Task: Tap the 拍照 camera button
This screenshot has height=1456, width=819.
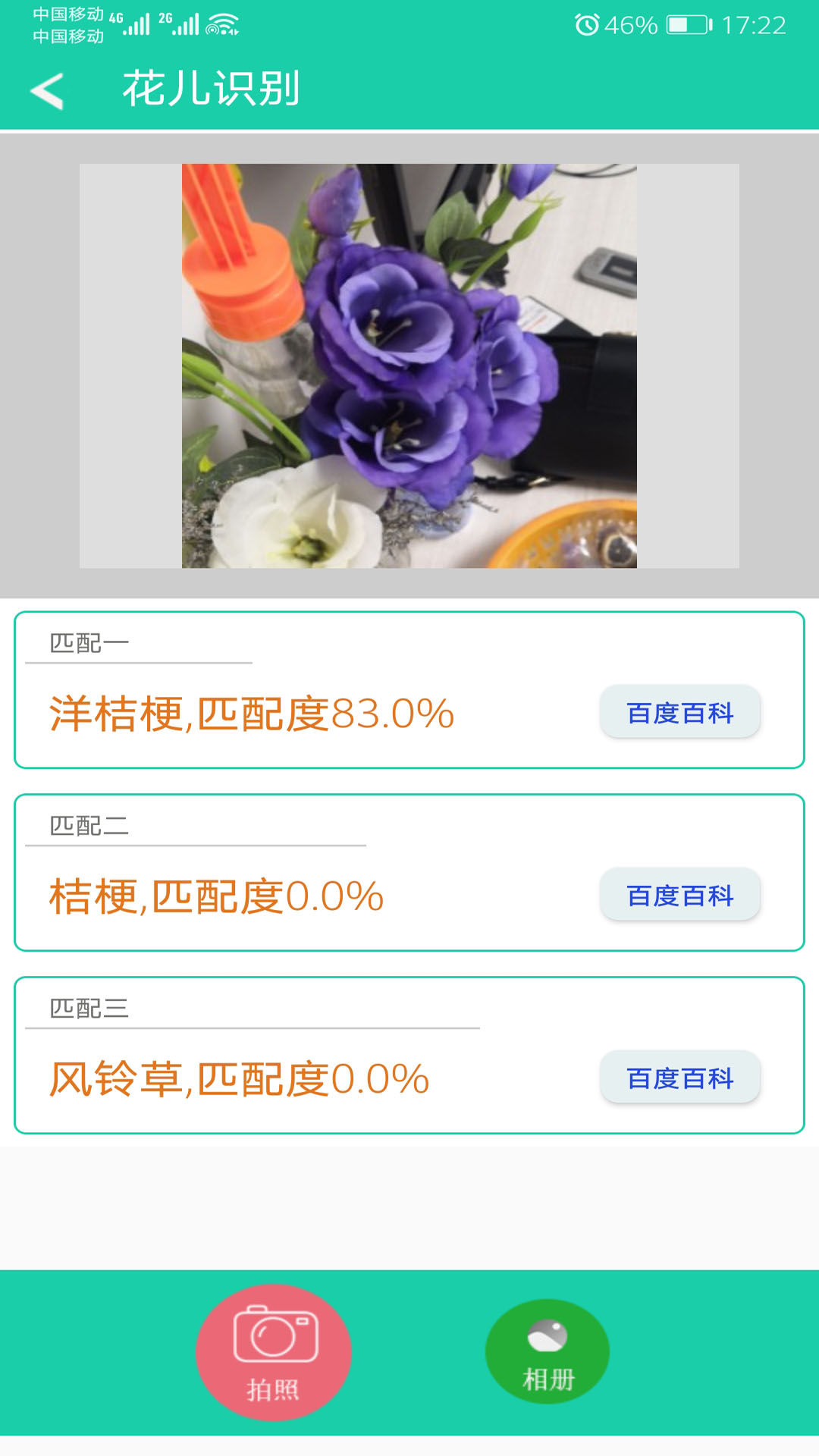Action: (273, 1352)
